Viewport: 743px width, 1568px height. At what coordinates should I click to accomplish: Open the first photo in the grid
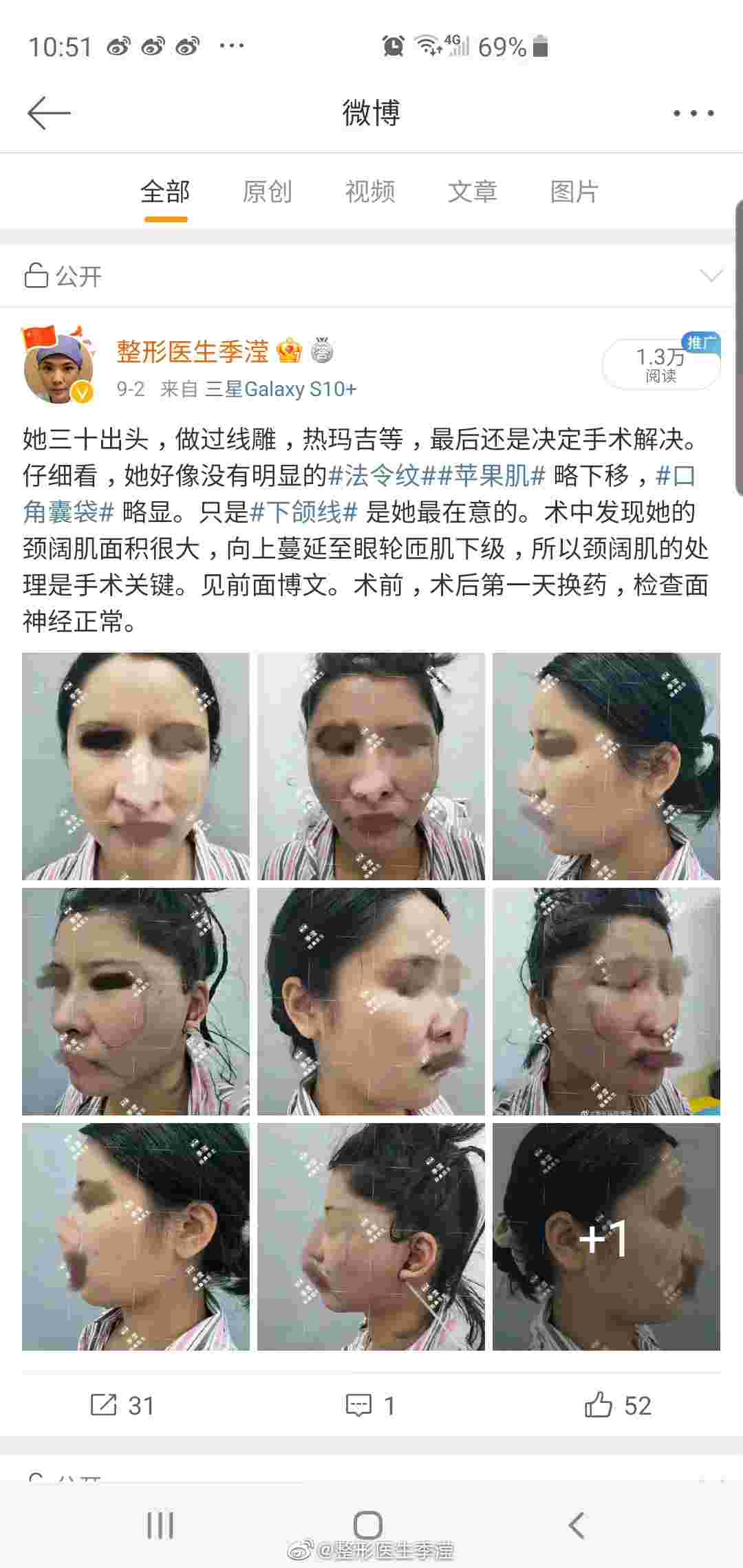(x=136, y=766)
